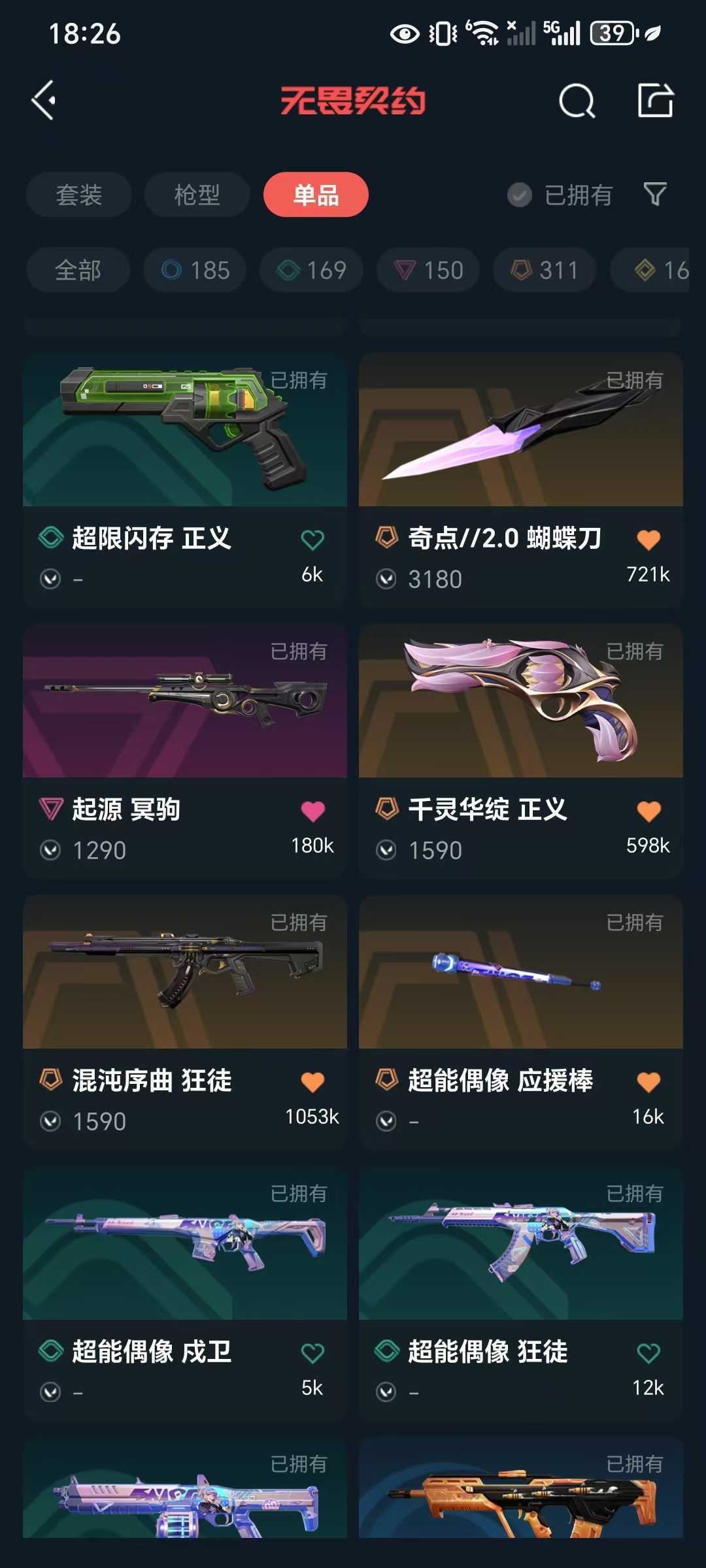706x1568 pixels.
Task: Filter by the 169 tier chip
Action: (311, 270)
